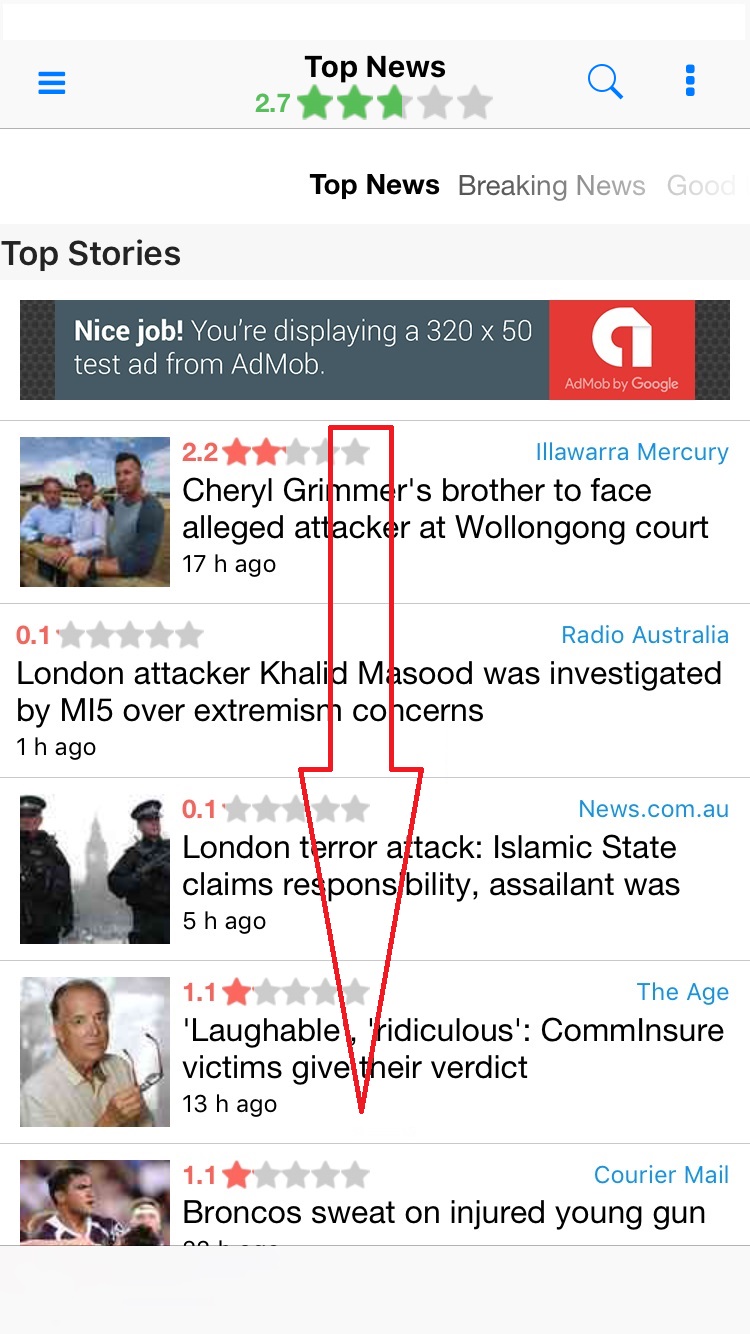Select the Top News tab
The image size is (750, 1334).
point(375,185)
